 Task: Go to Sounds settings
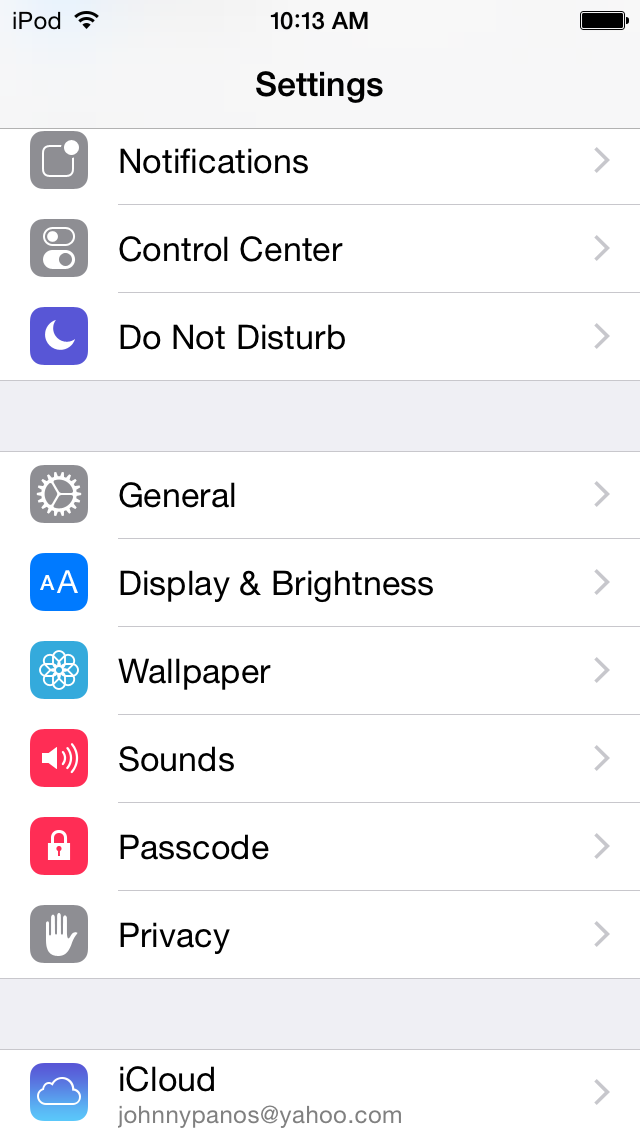(320, 759)
